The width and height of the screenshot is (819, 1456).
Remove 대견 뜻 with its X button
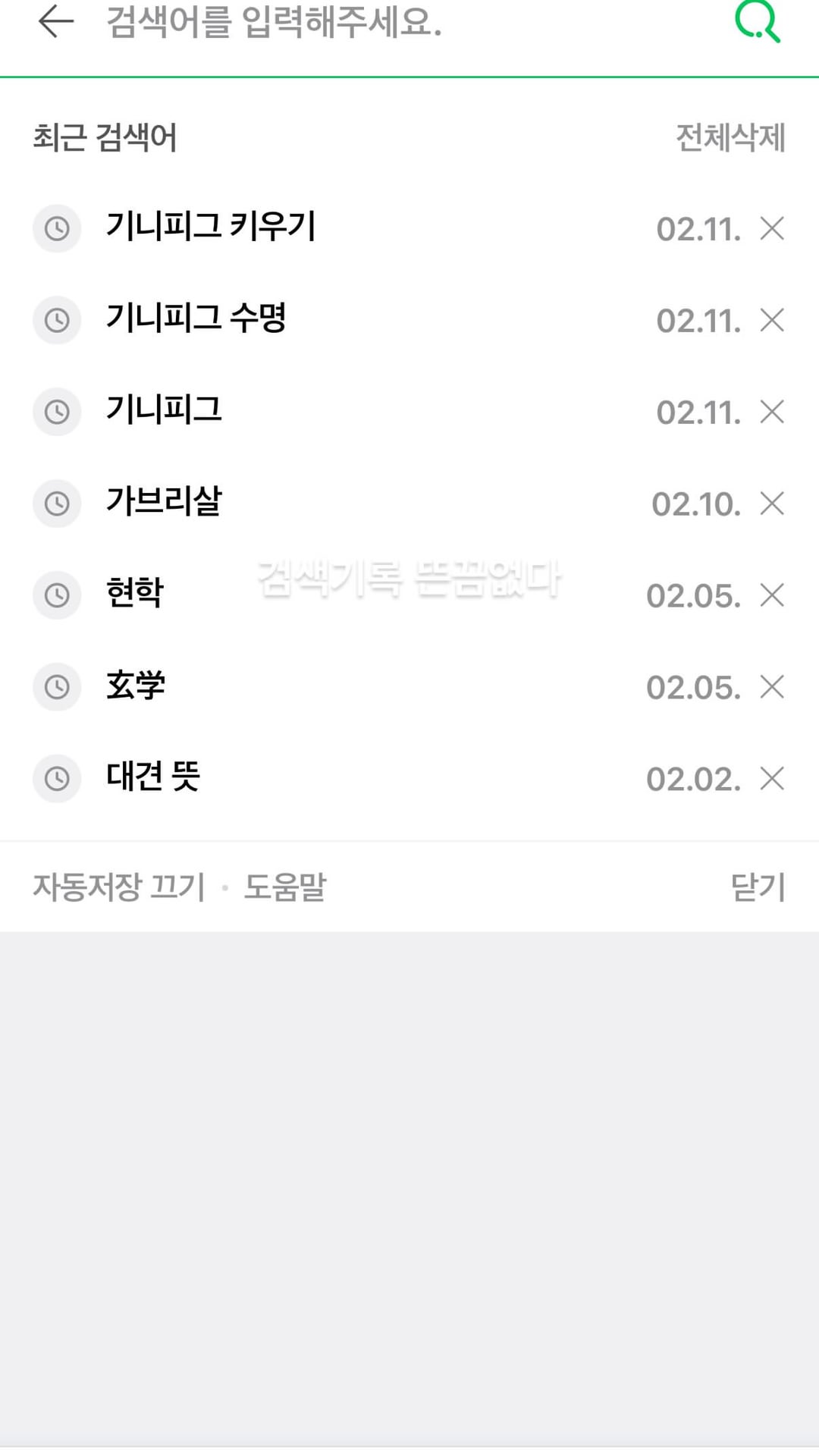(x=773, y=779)
